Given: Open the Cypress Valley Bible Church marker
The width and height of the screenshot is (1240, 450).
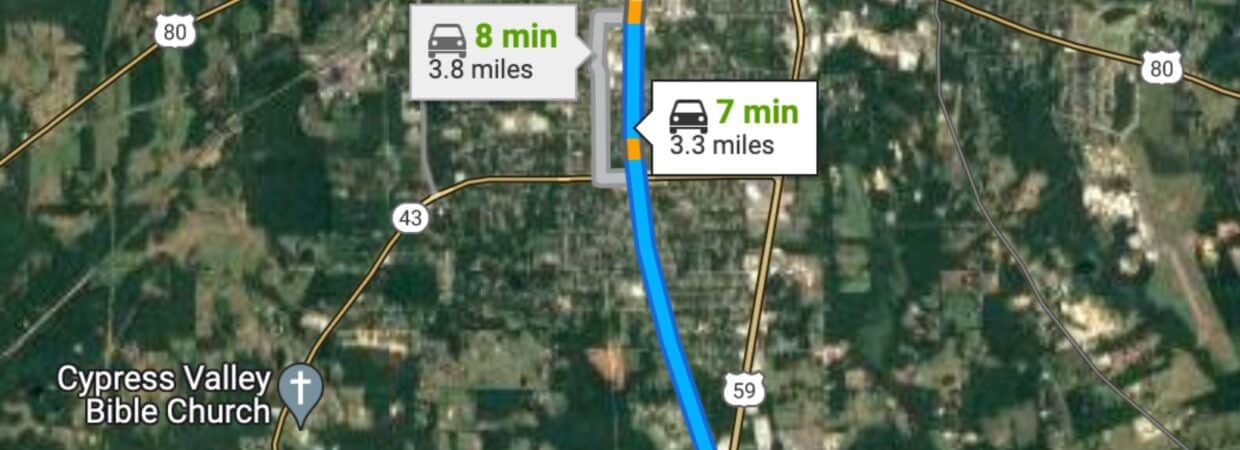Looking at the screenshot, I should tap(297, 388).
